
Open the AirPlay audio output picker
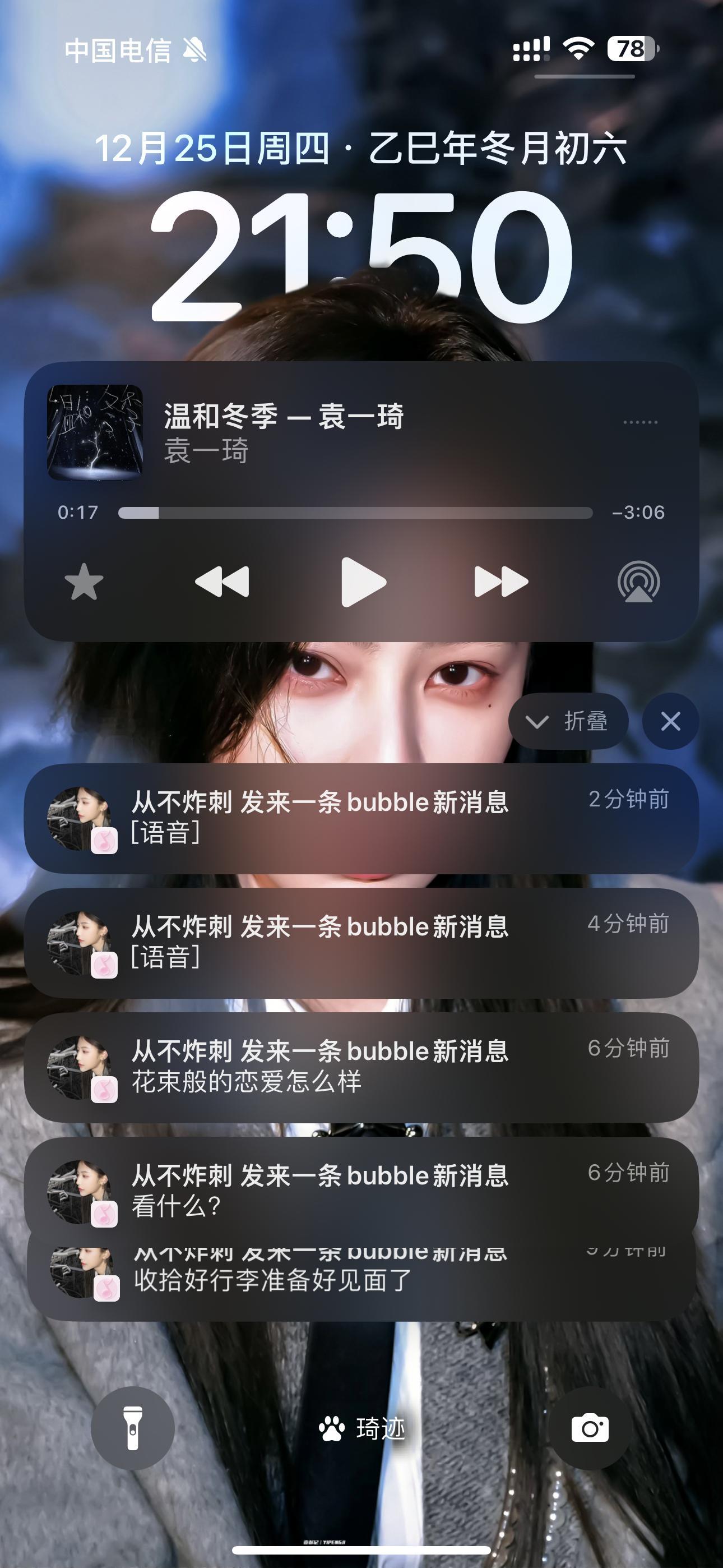(x=639, y=582)
